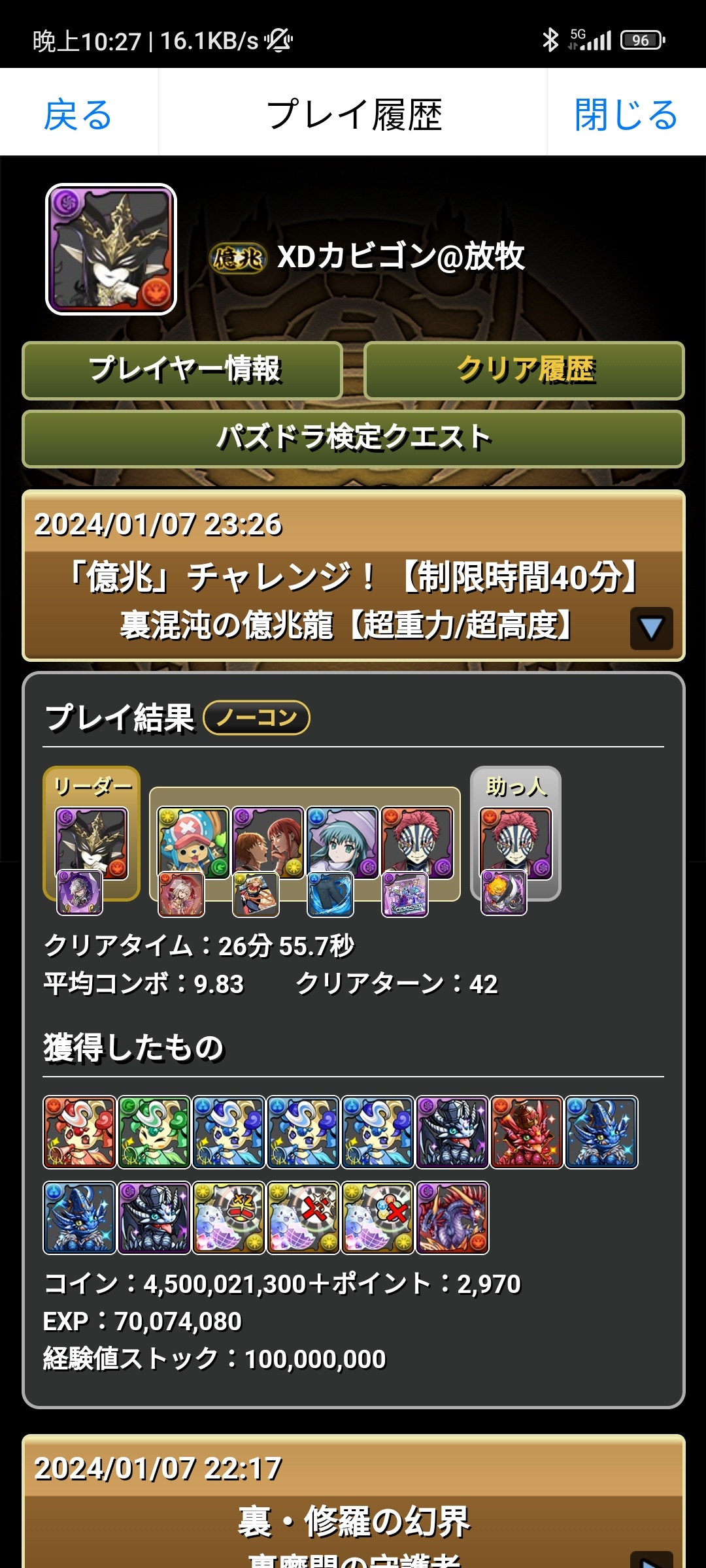Close the screen with 閉じる

coord(626,114)
